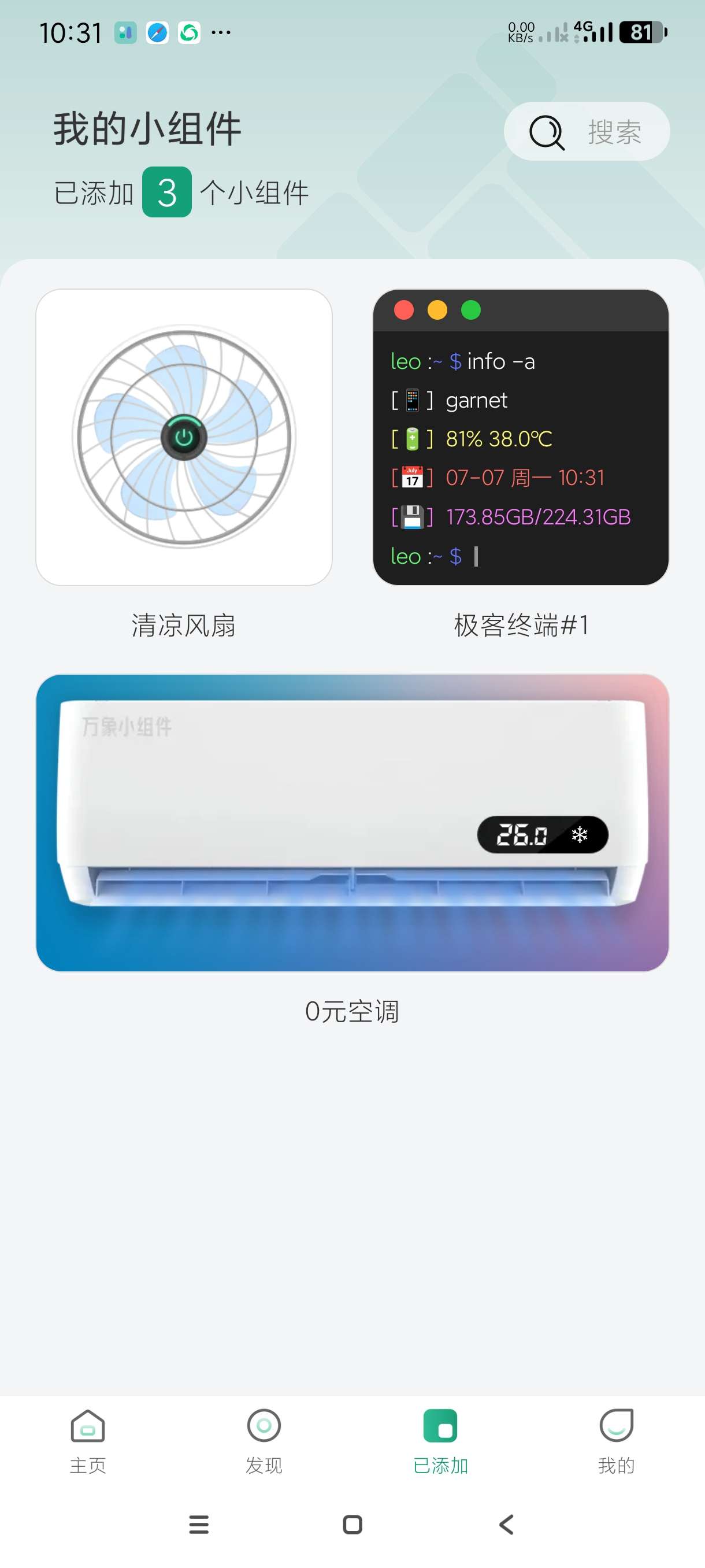This screenshot has height=1568, width=705.
Task: Go to the 我的 tab
Action: (x=616, y=1441)
